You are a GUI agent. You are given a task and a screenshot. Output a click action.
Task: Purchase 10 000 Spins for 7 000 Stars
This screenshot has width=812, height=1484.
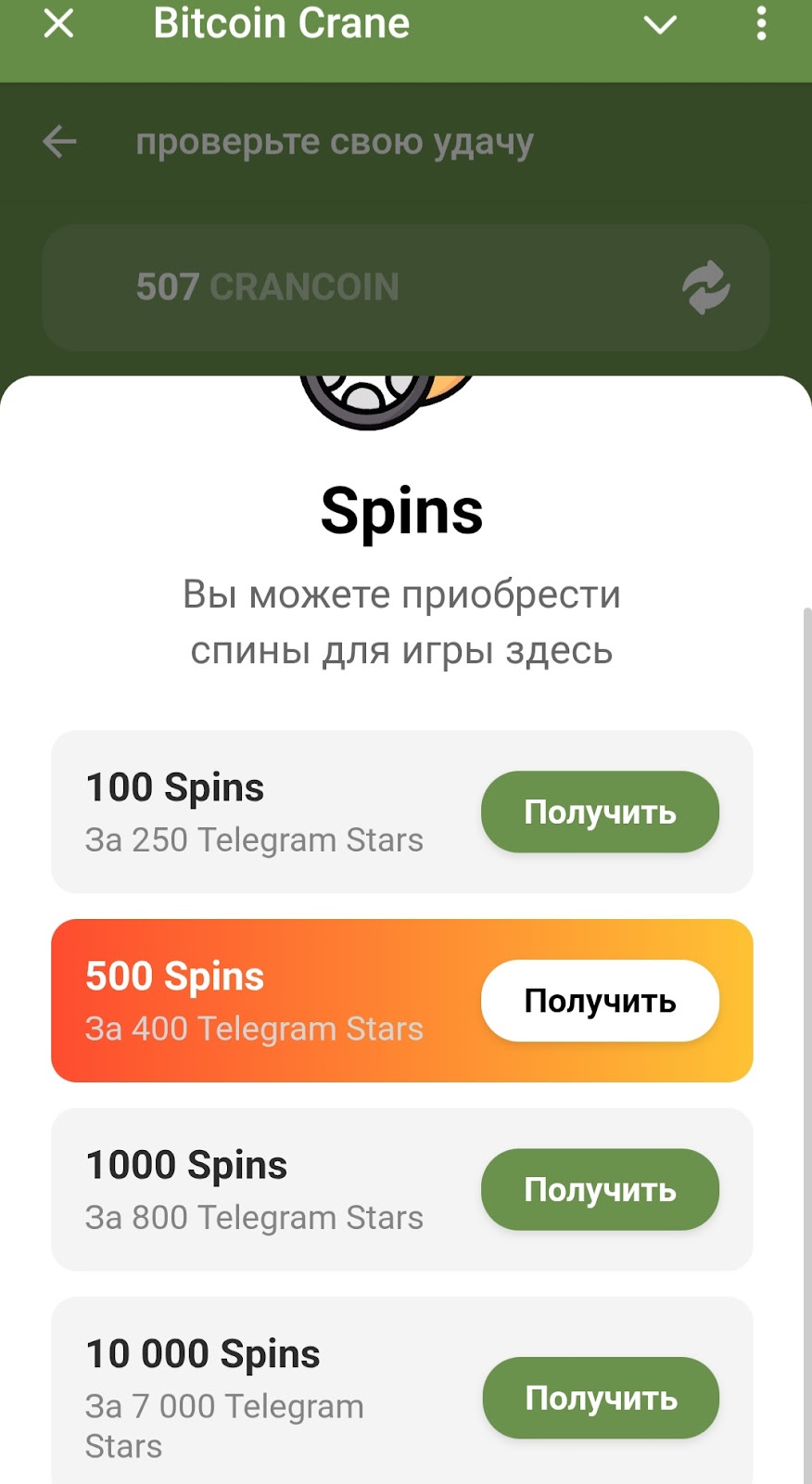pyautogui.click(x=601, y=1398)
